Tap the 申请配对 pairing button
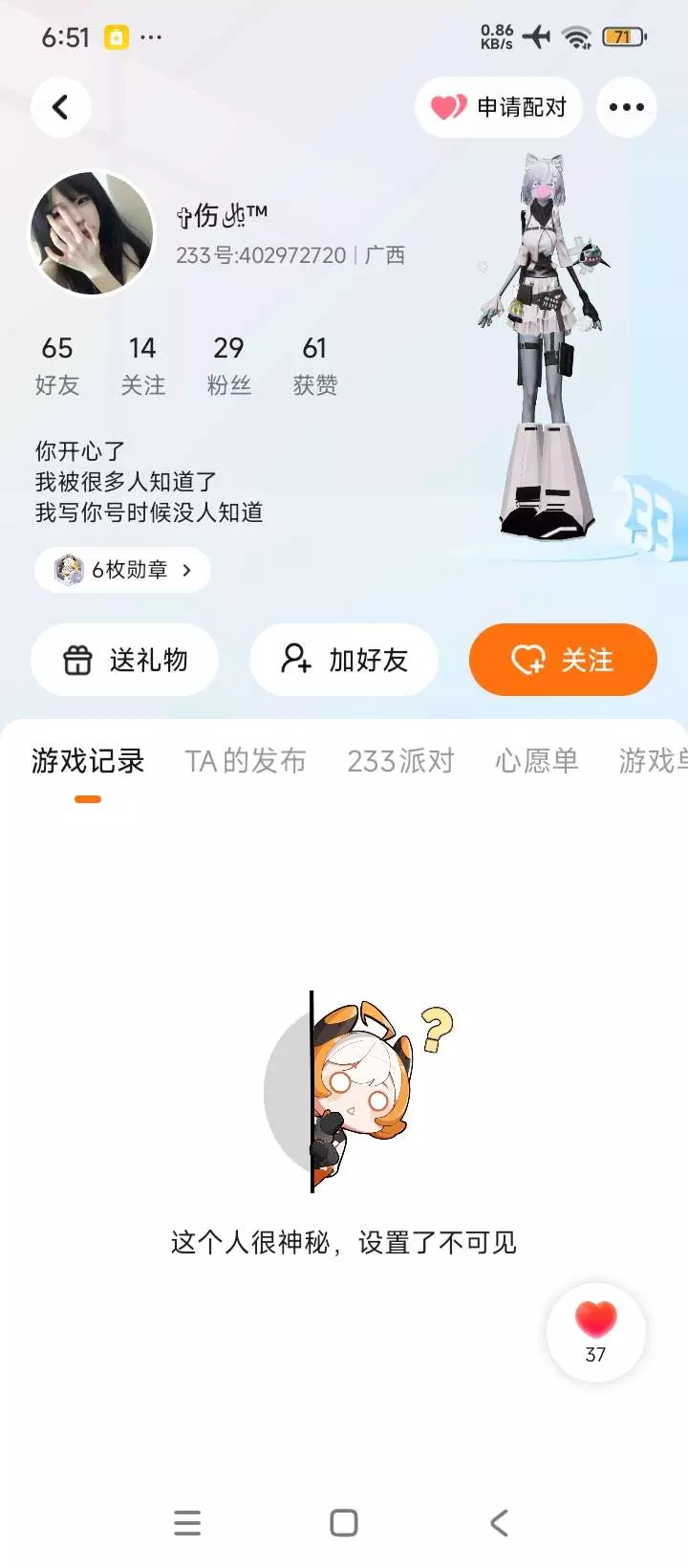This screenshot has height=1568, width=688. [x=499, y=107]
